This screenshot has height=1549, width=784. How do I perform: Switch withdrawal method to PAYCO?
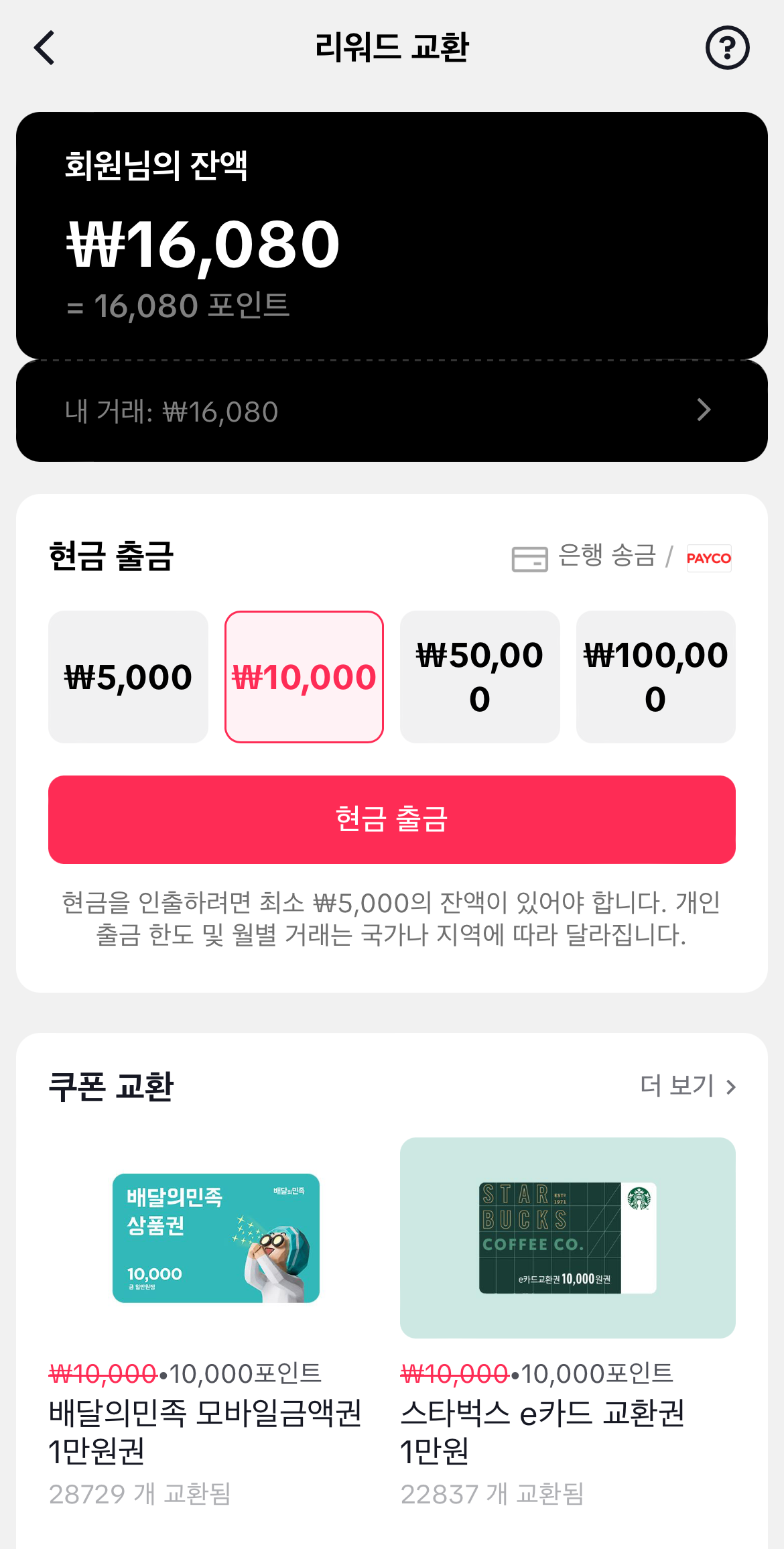708,558
